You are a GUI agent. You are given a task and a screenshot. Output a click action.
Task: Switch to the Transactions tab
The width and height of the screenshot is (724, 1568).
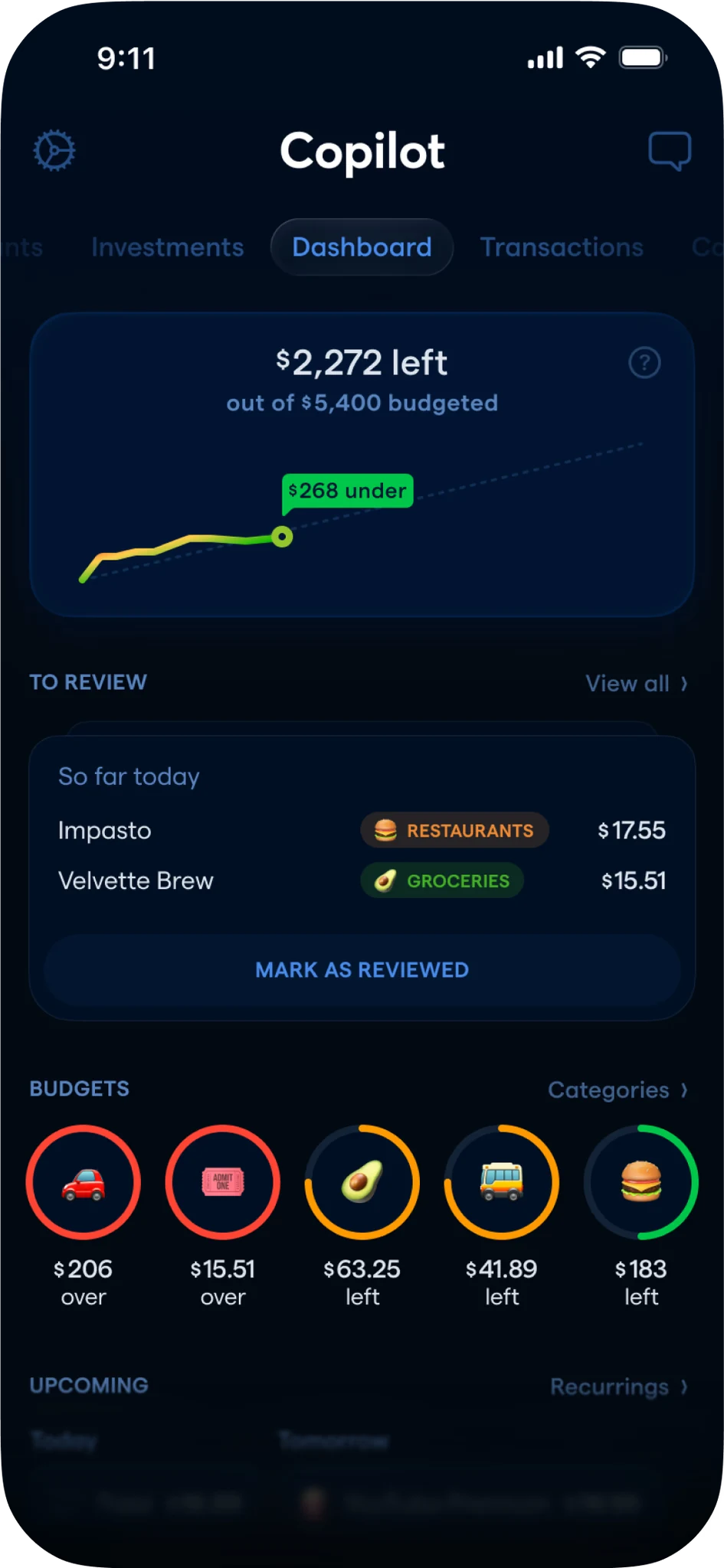pos(562,247)
